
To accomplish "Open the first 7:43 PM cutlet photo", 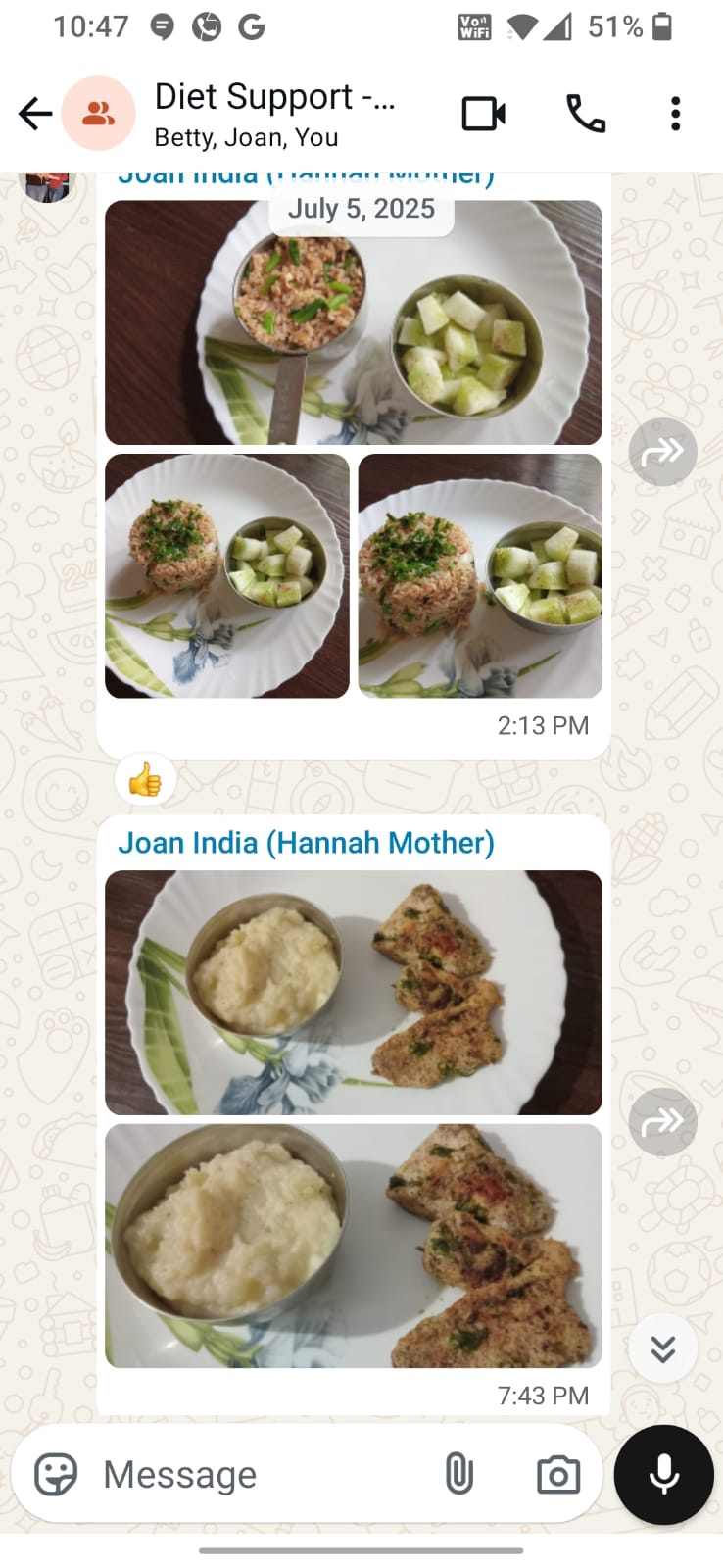I will tap(353, 992).
